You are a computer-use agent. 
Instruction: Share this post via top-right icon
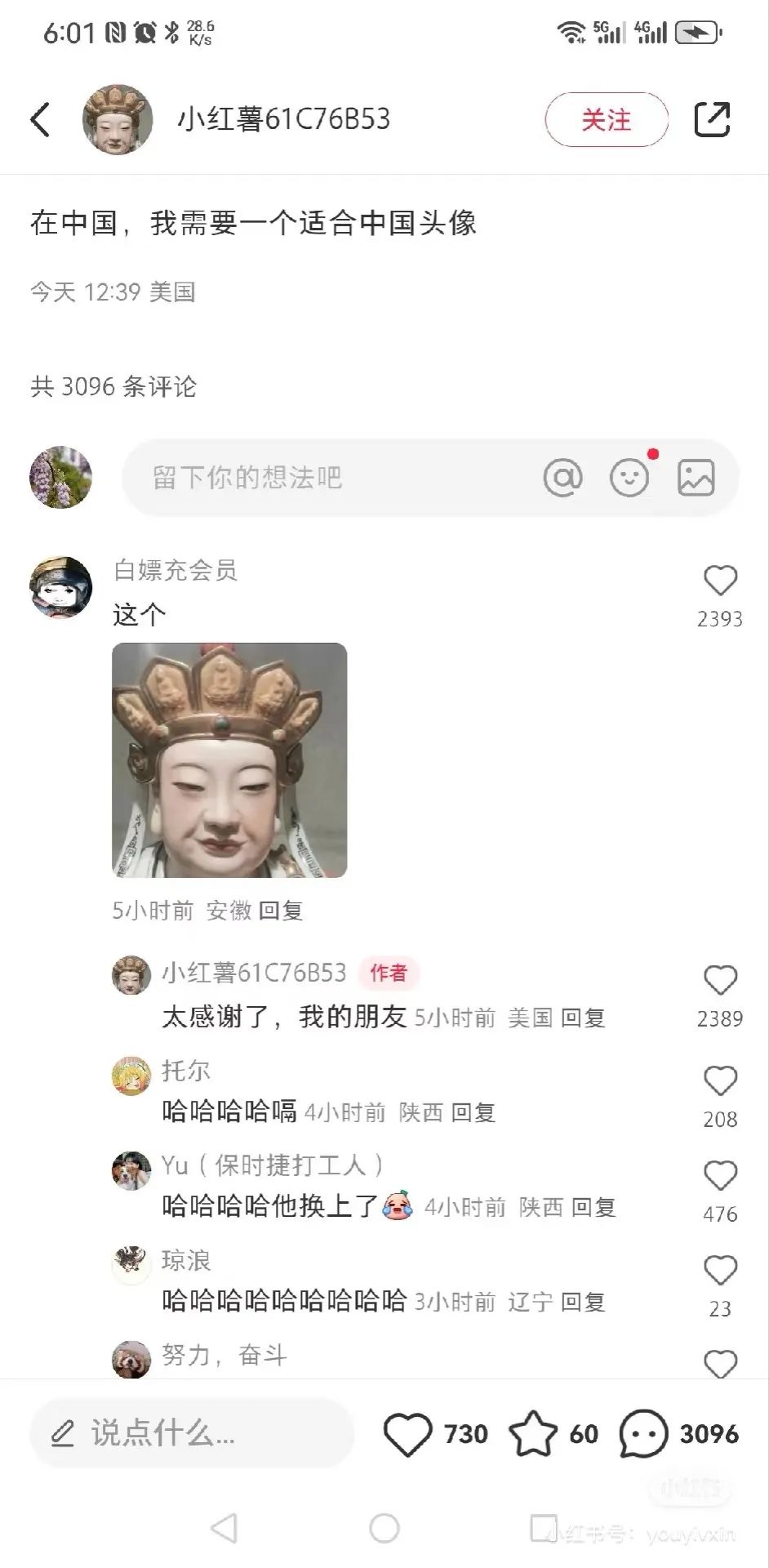711,119
